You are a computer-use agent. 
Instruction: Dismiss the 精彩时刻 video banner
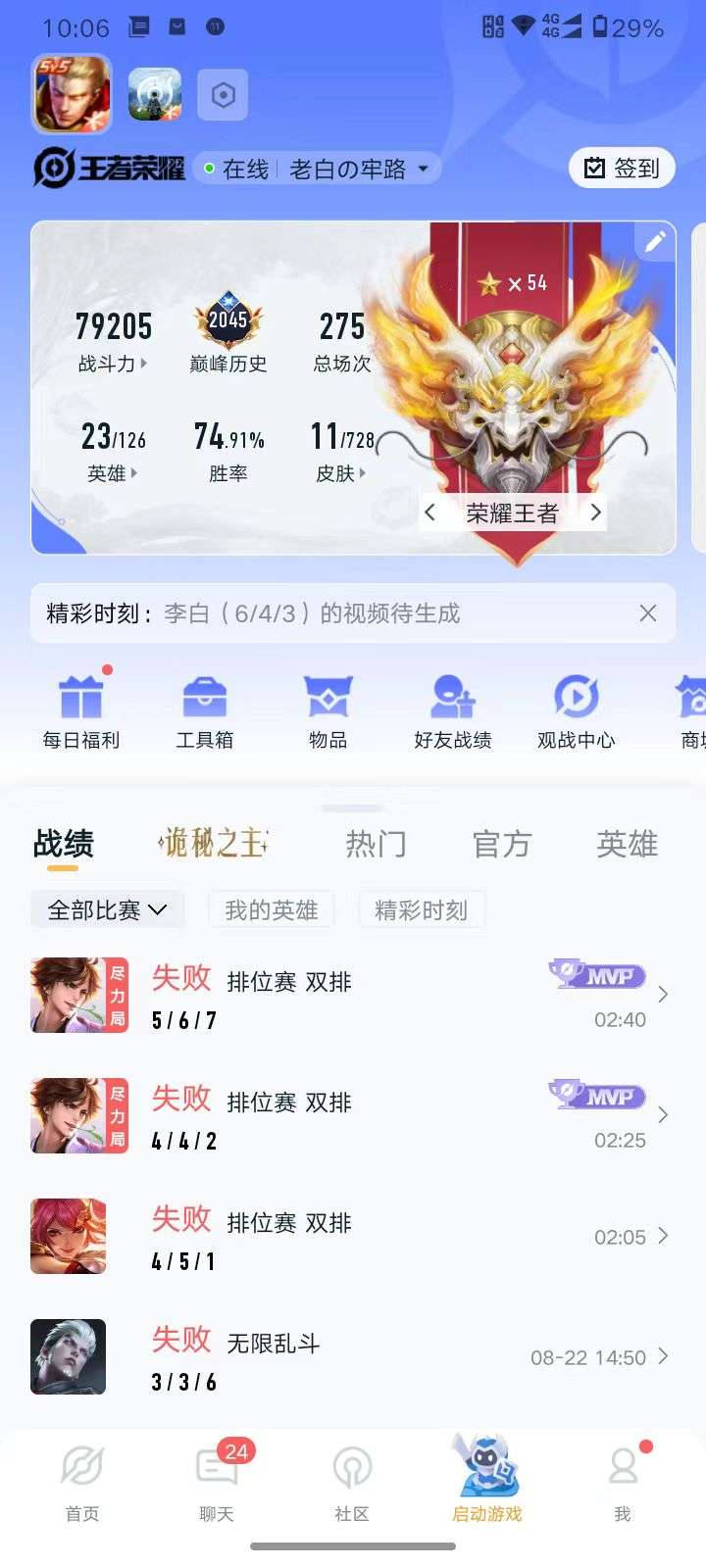tap(647, 612)
